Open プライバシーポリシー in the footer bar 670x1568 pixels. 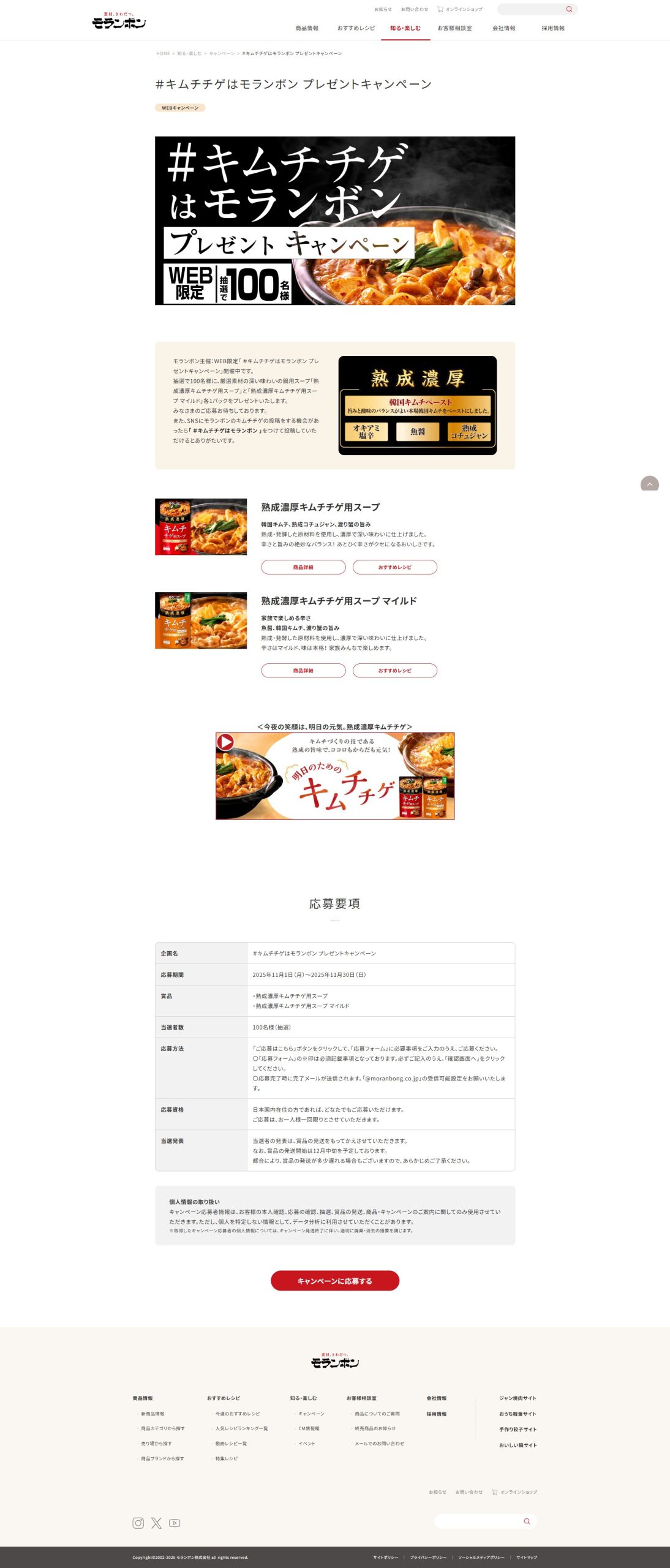[428, 1557]
